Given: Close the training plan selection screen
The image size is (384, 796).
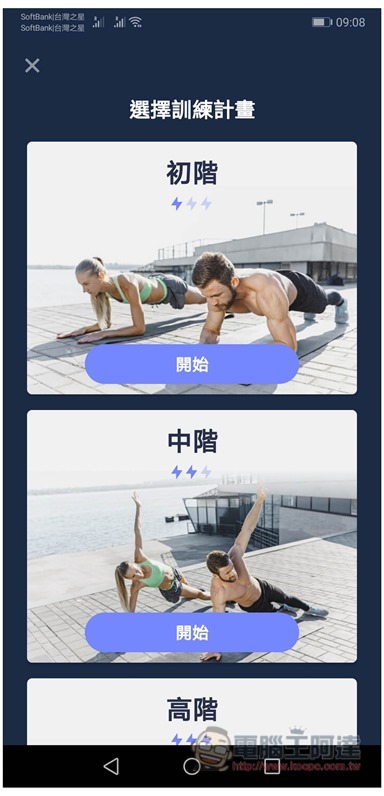Looking at the screenshot, I should coord(32,65).
